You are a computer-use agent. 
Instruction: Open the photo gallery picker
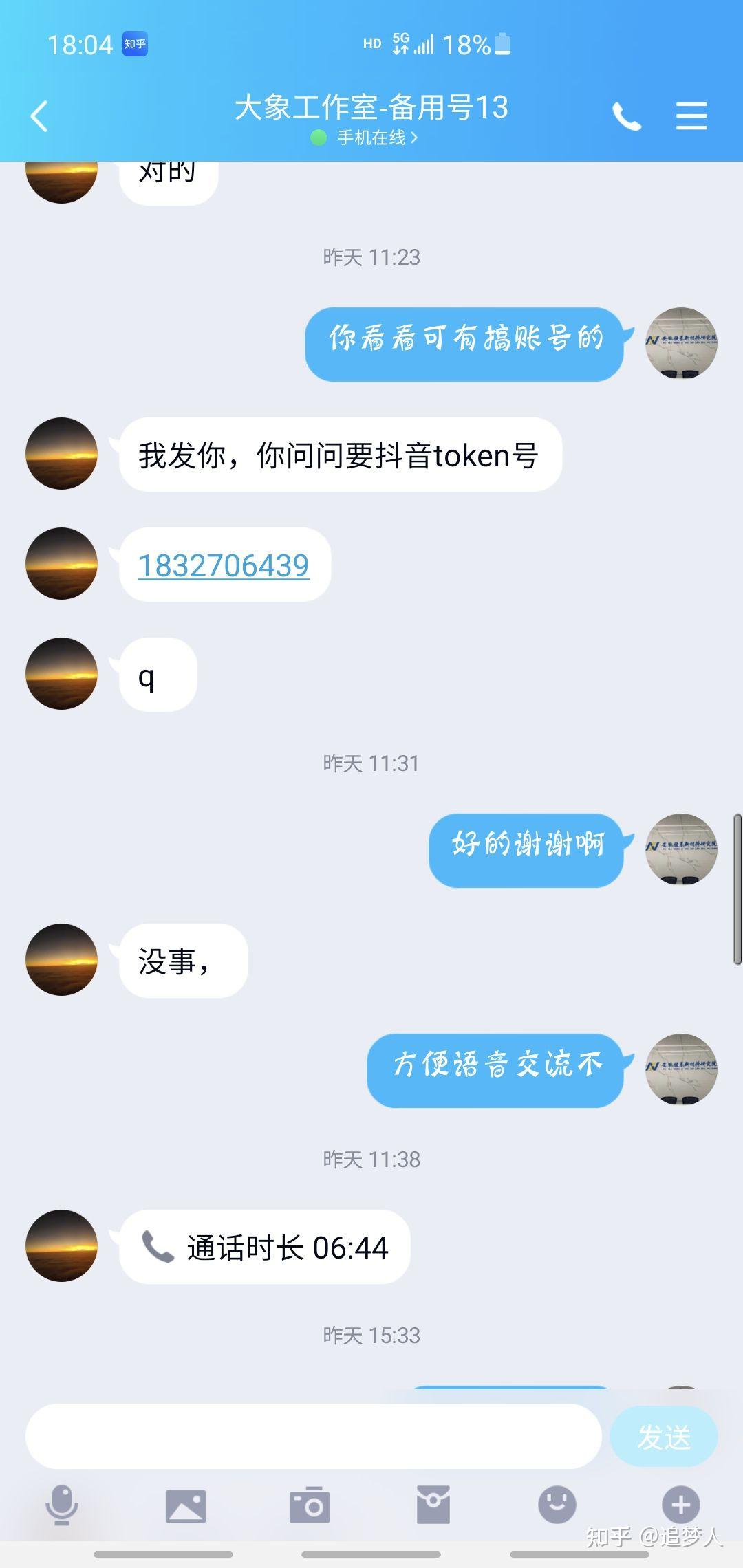click(x=186, y=1506)
